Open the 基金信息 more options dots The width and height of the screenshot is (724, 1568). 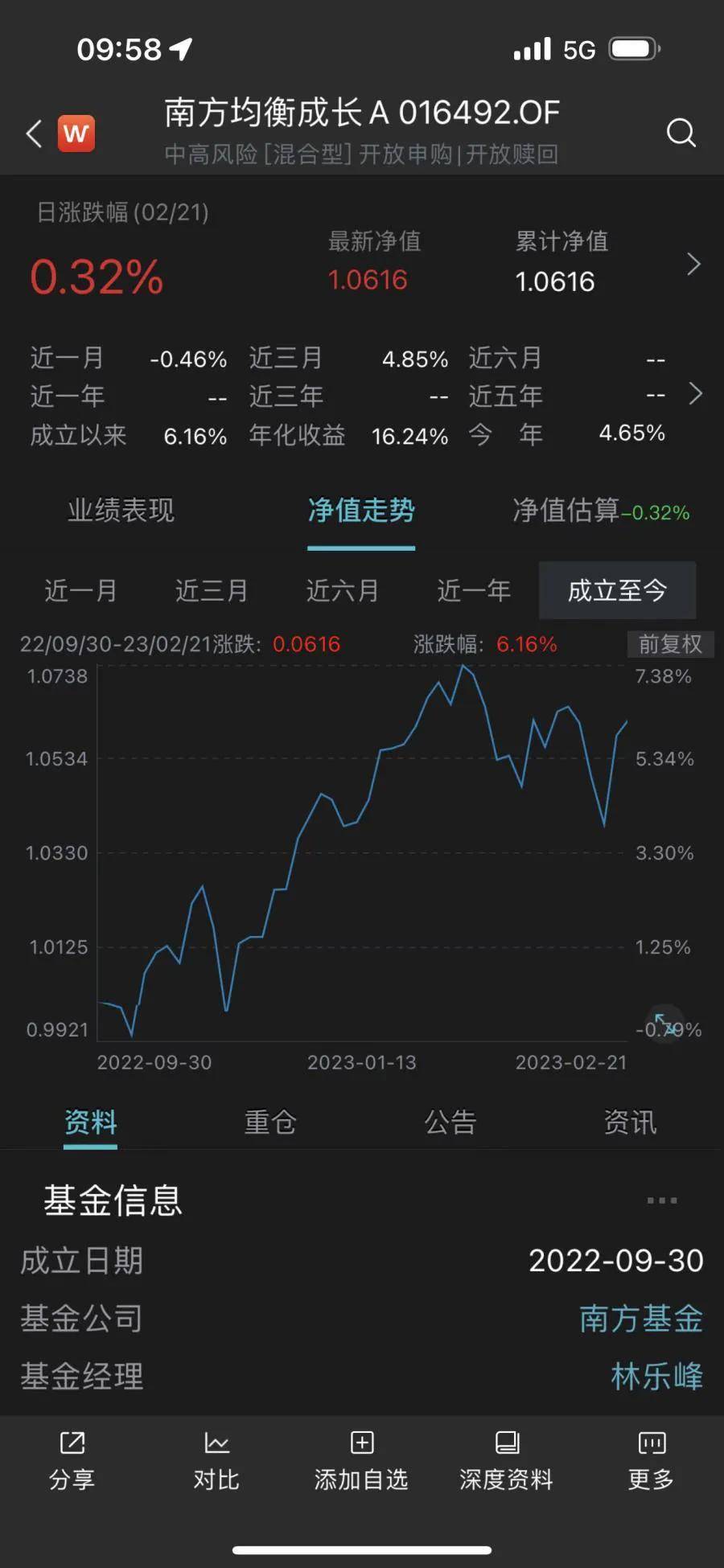click(x=661, y=1201)
